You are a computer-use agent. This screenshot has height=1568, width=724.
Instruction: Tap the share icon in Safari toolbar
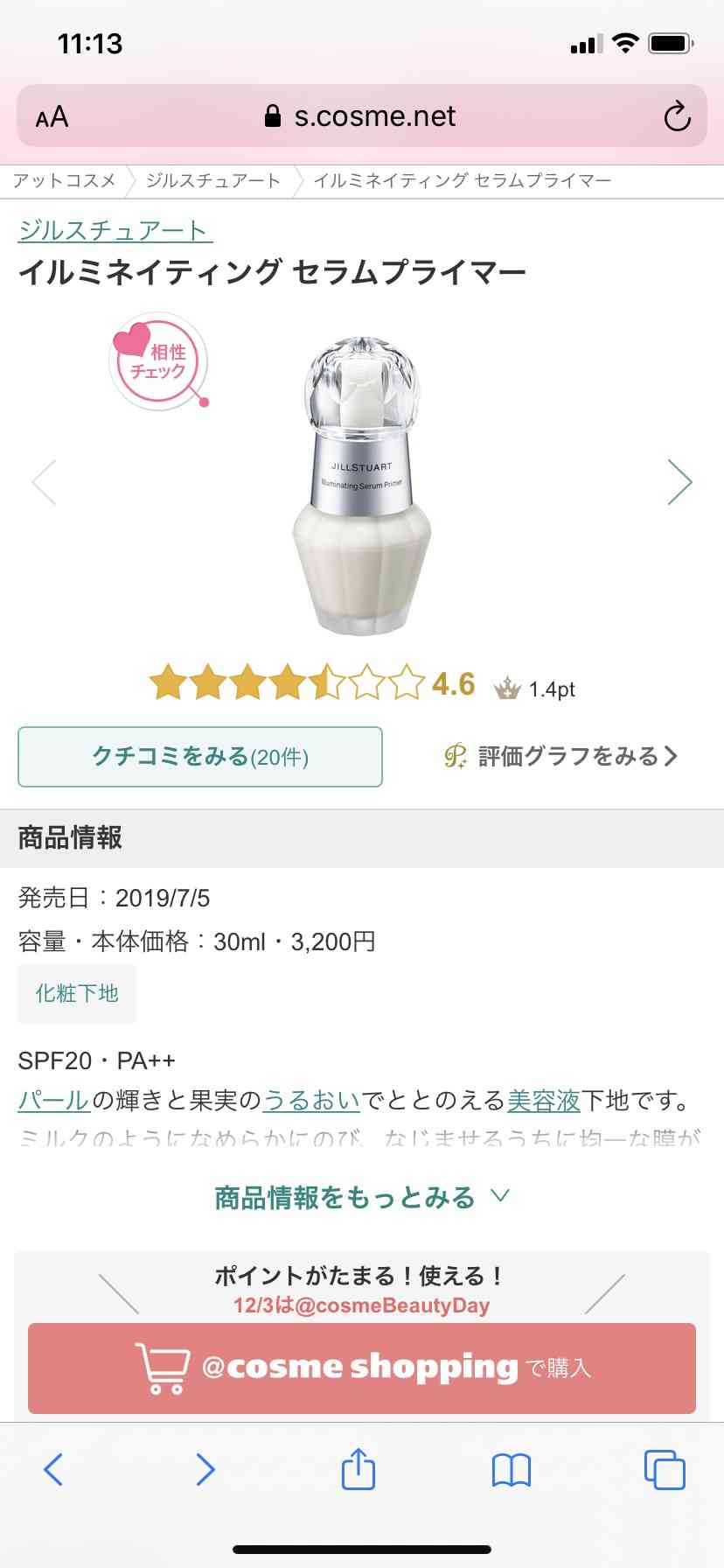tap(359, 1470)
